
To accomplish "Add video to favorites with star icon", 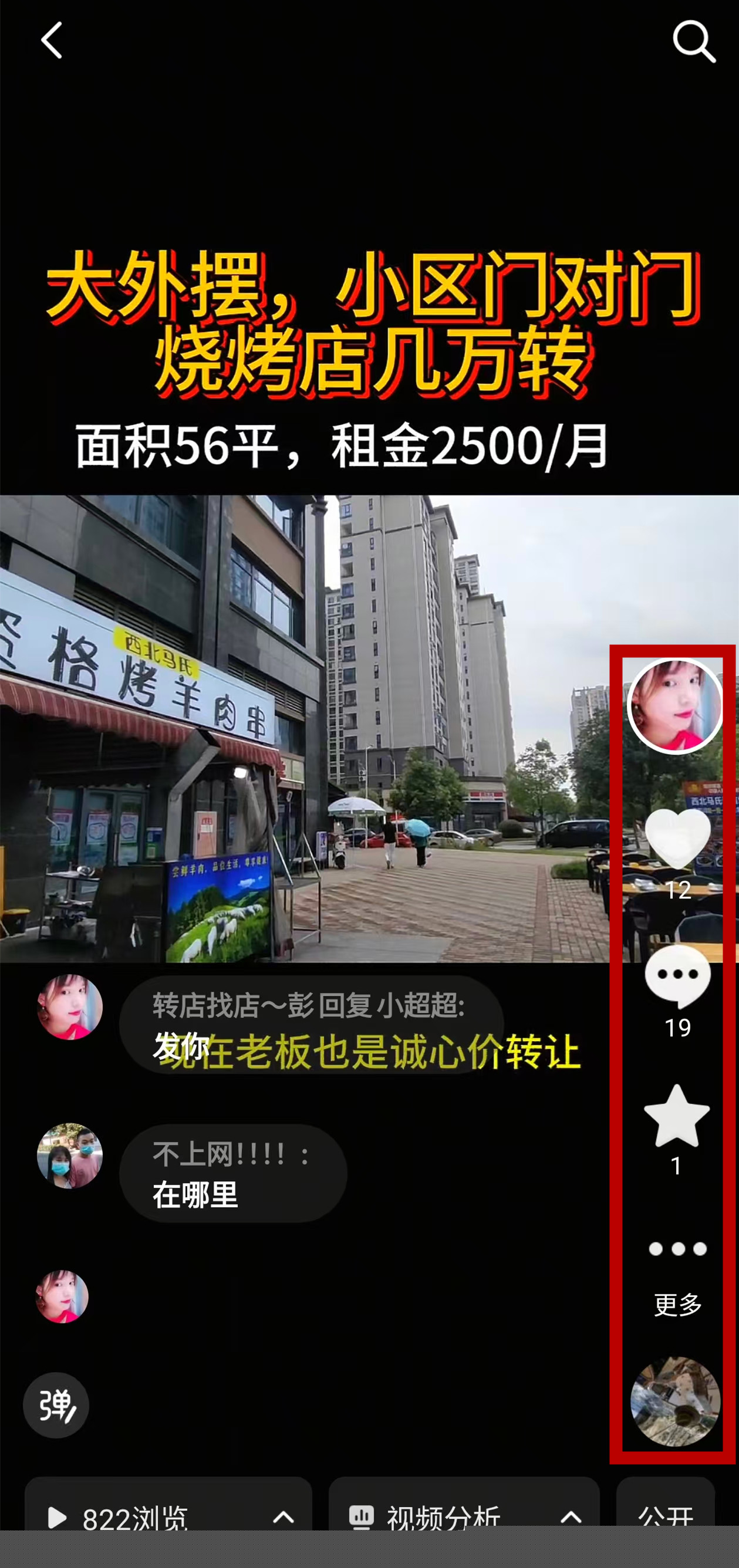I will [x=676, y=1116].
